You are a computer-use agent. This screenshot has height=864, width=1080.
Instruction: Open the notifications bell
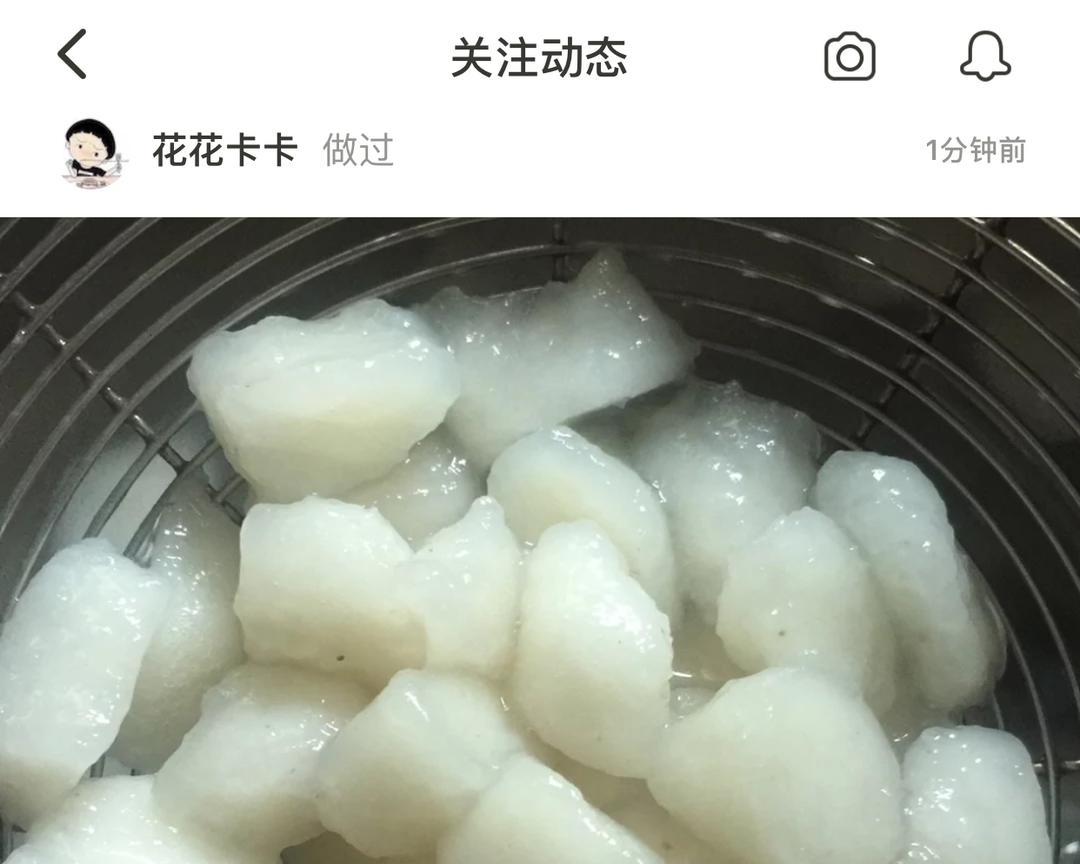[x=985, y=56]
